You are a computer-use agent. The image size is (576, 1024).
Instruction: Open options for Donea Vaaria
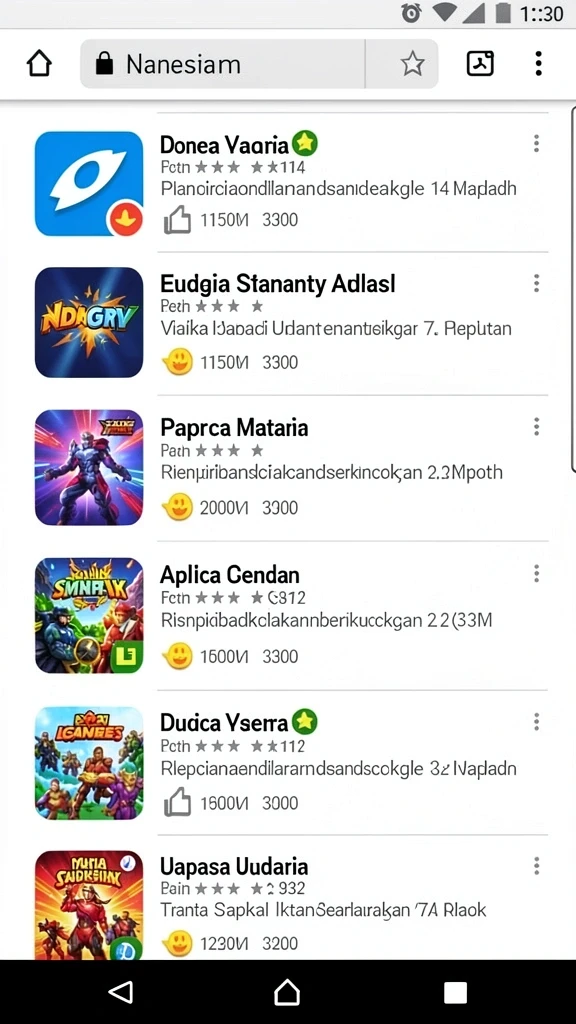(536, 144)
